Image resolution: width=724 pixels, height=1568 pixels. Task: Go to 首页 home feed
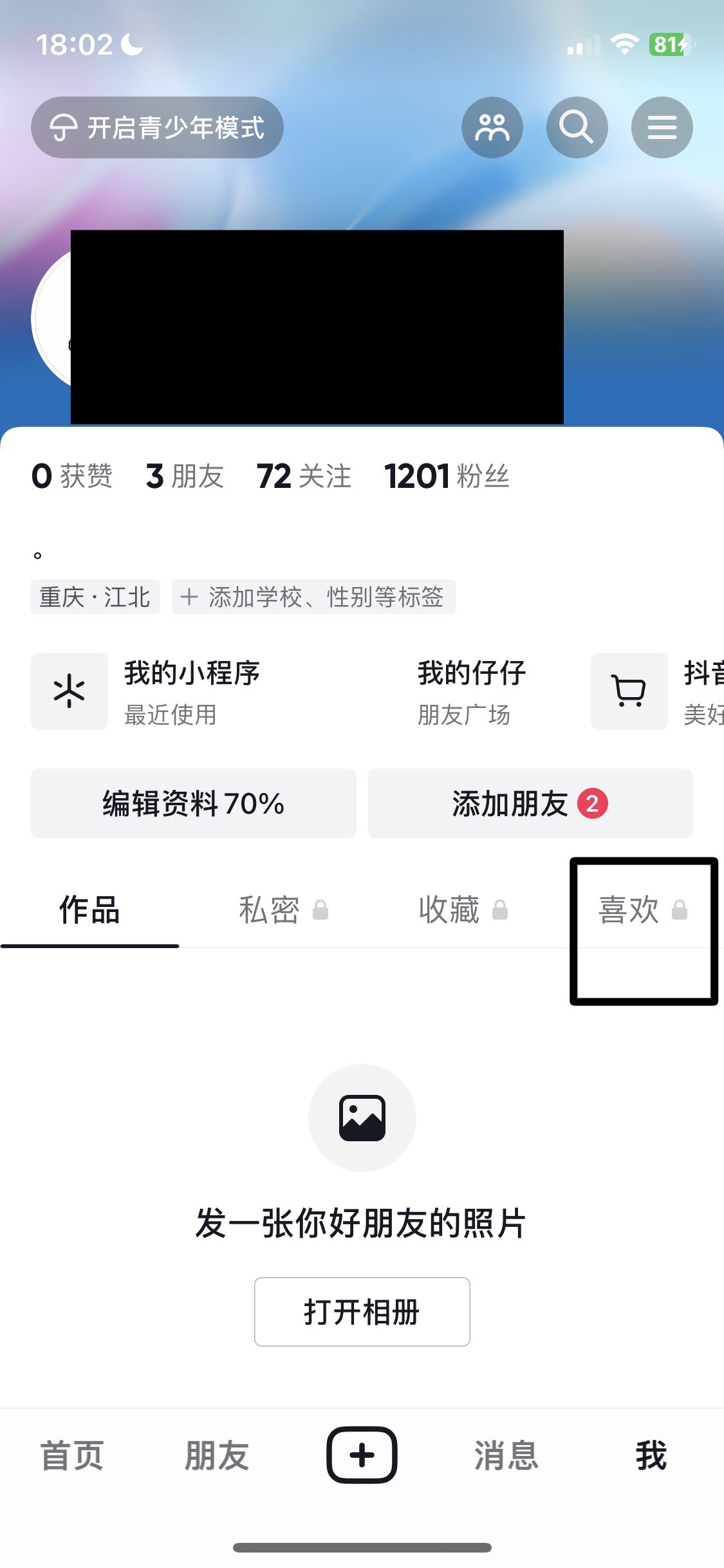tap(71, 1456)
